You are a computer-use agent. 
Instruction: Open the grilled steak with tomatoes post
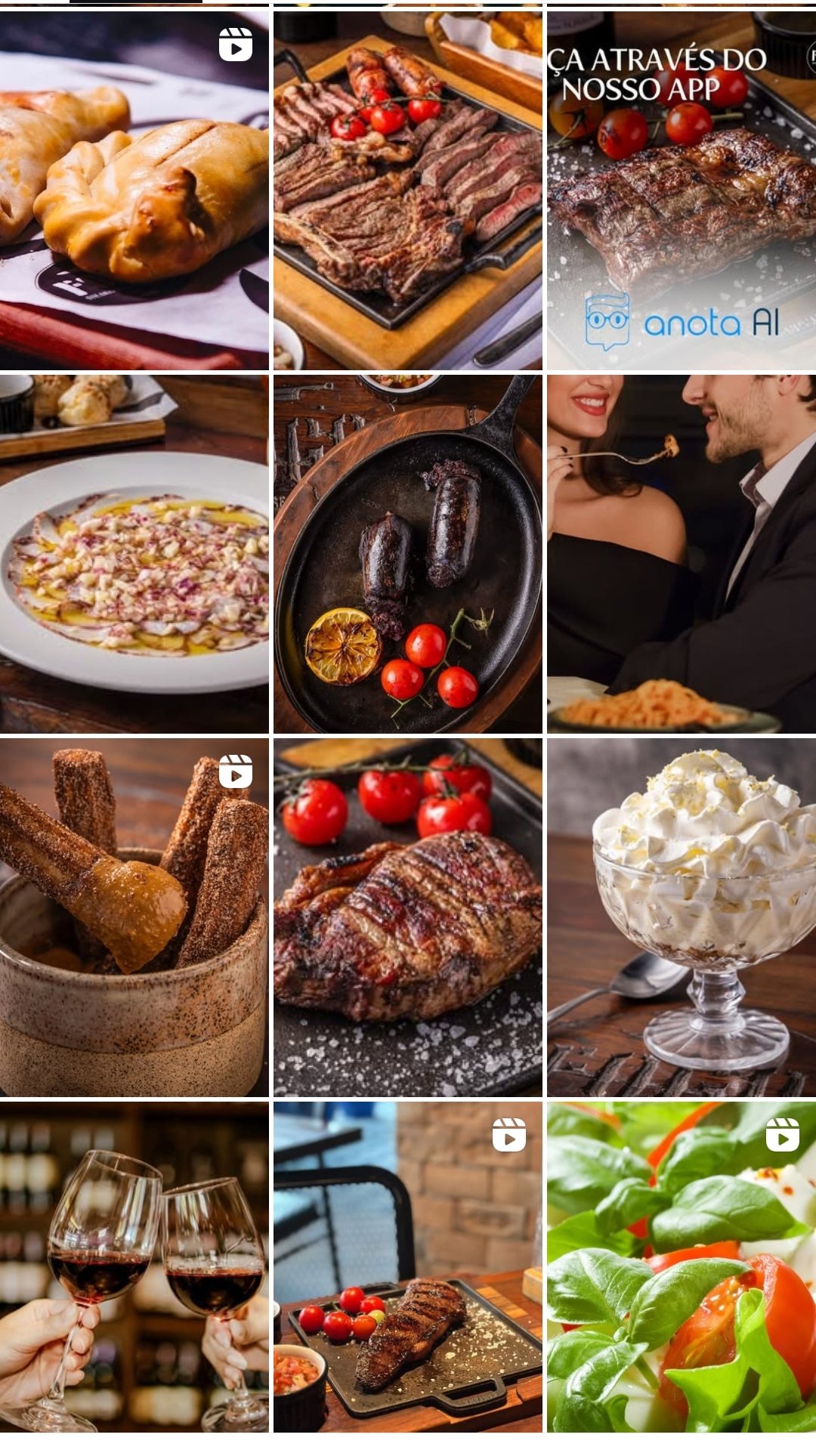click(x=407, y=917)
